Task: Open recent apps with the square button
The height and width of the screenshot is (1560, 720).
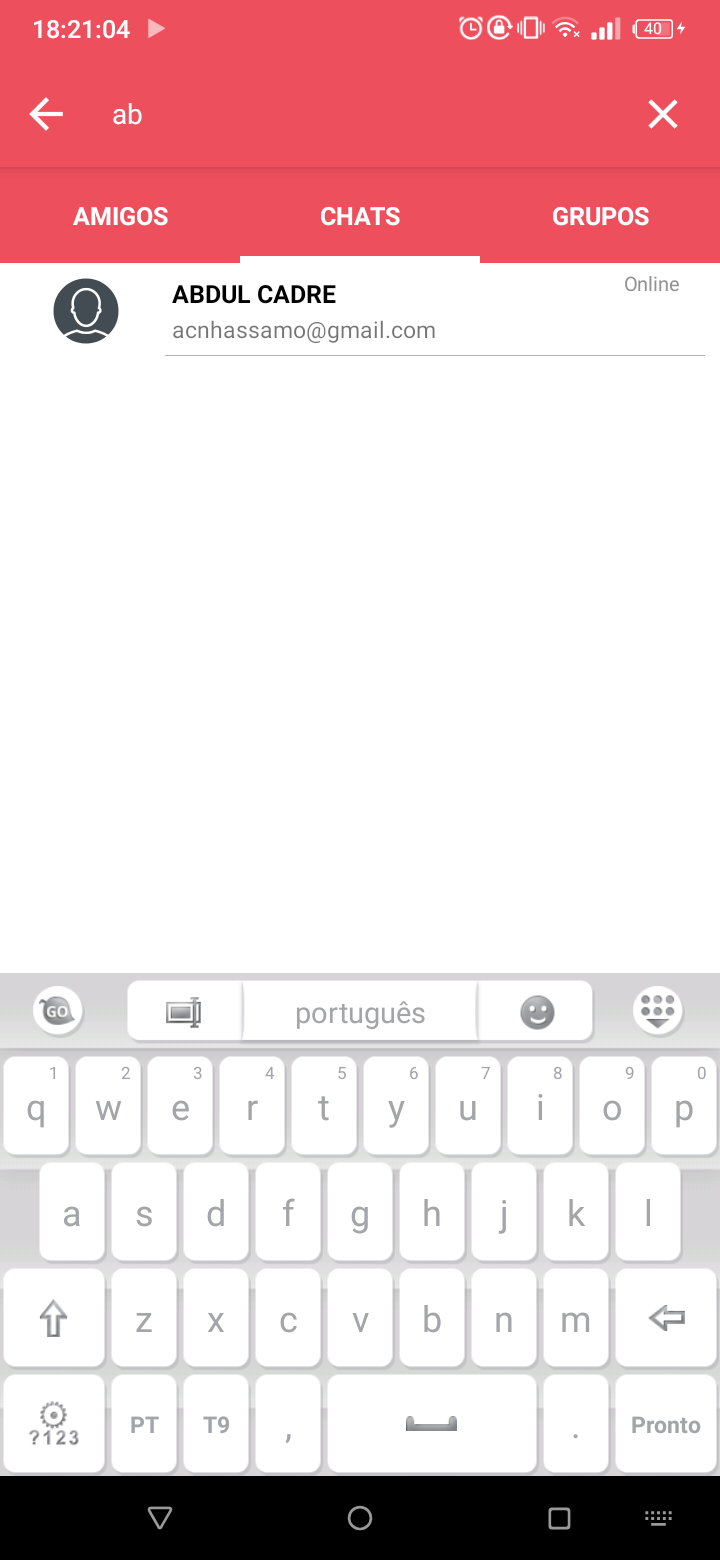Action: [559, 1517]
